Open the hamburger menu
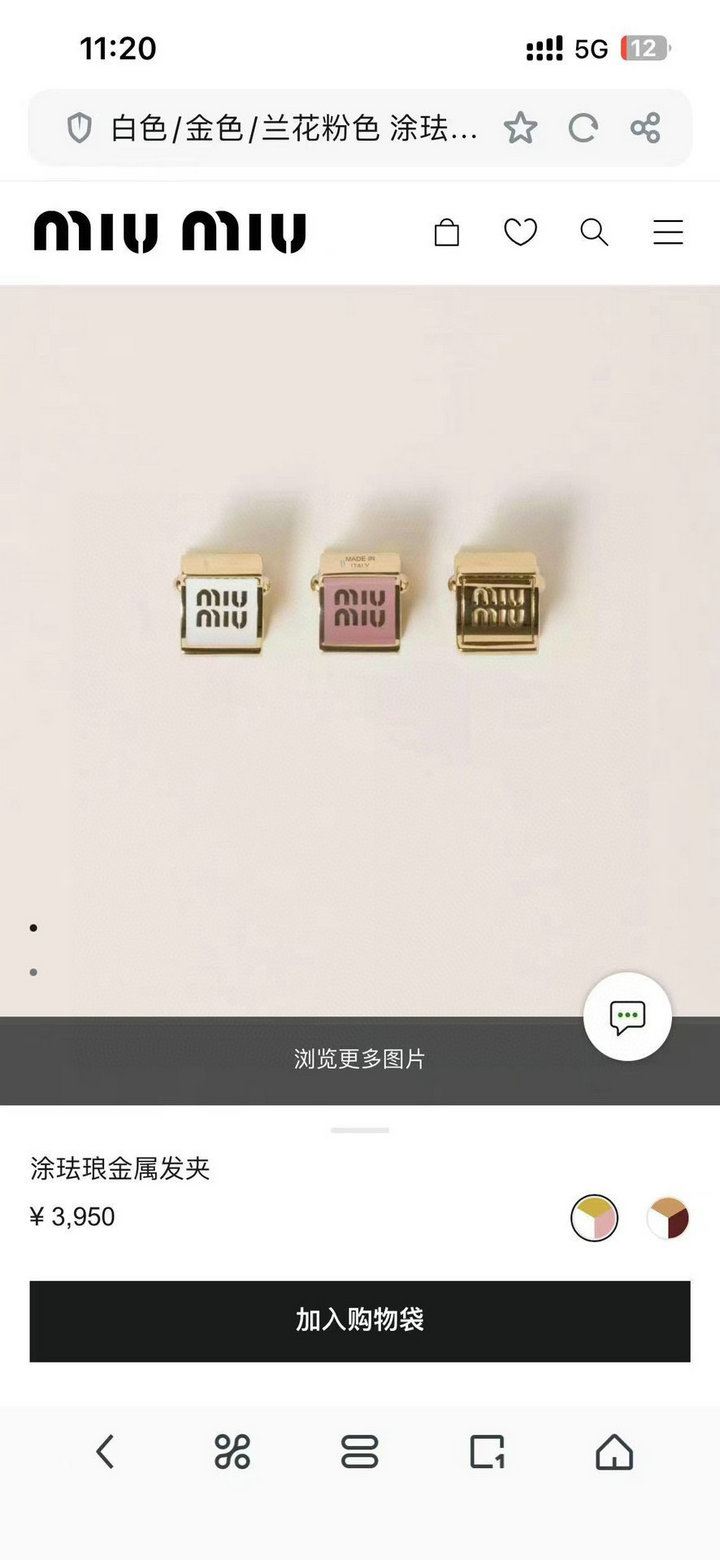 pos(668,233)
